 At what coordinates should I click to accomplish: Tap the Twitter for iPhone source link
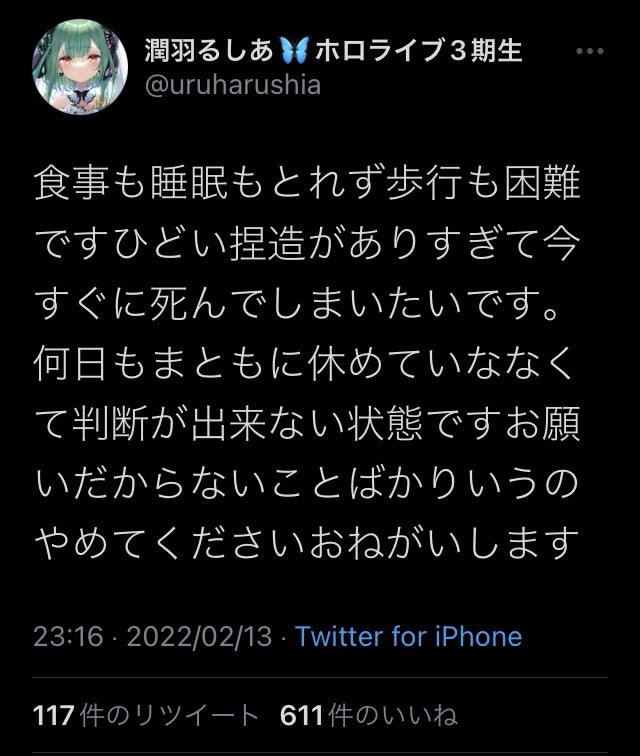[408, 636]
